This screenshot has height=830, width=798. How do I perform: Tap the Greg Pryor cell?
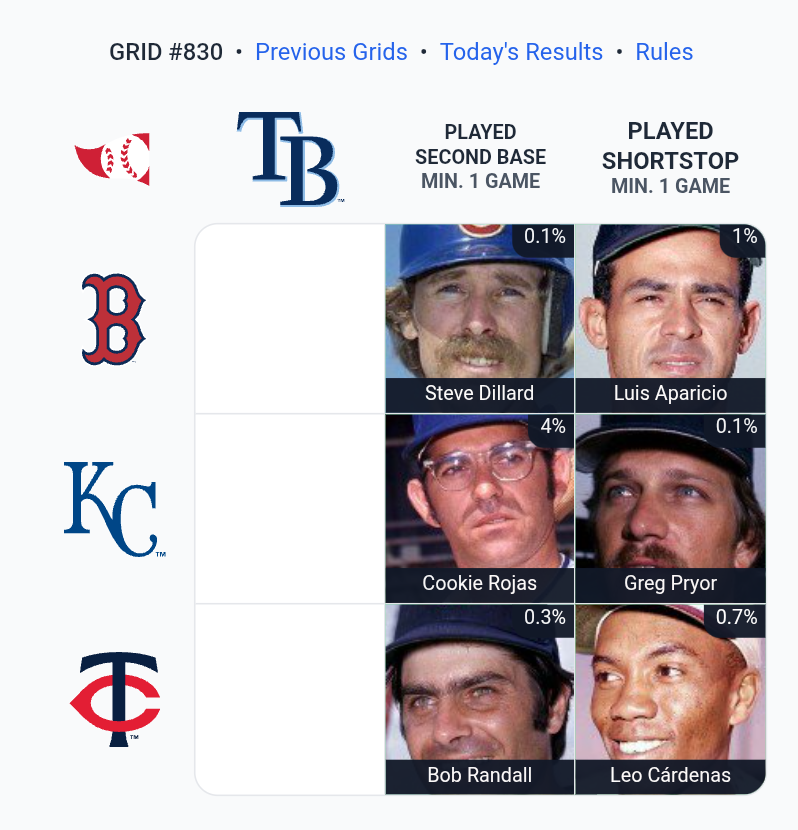(670, 509)
